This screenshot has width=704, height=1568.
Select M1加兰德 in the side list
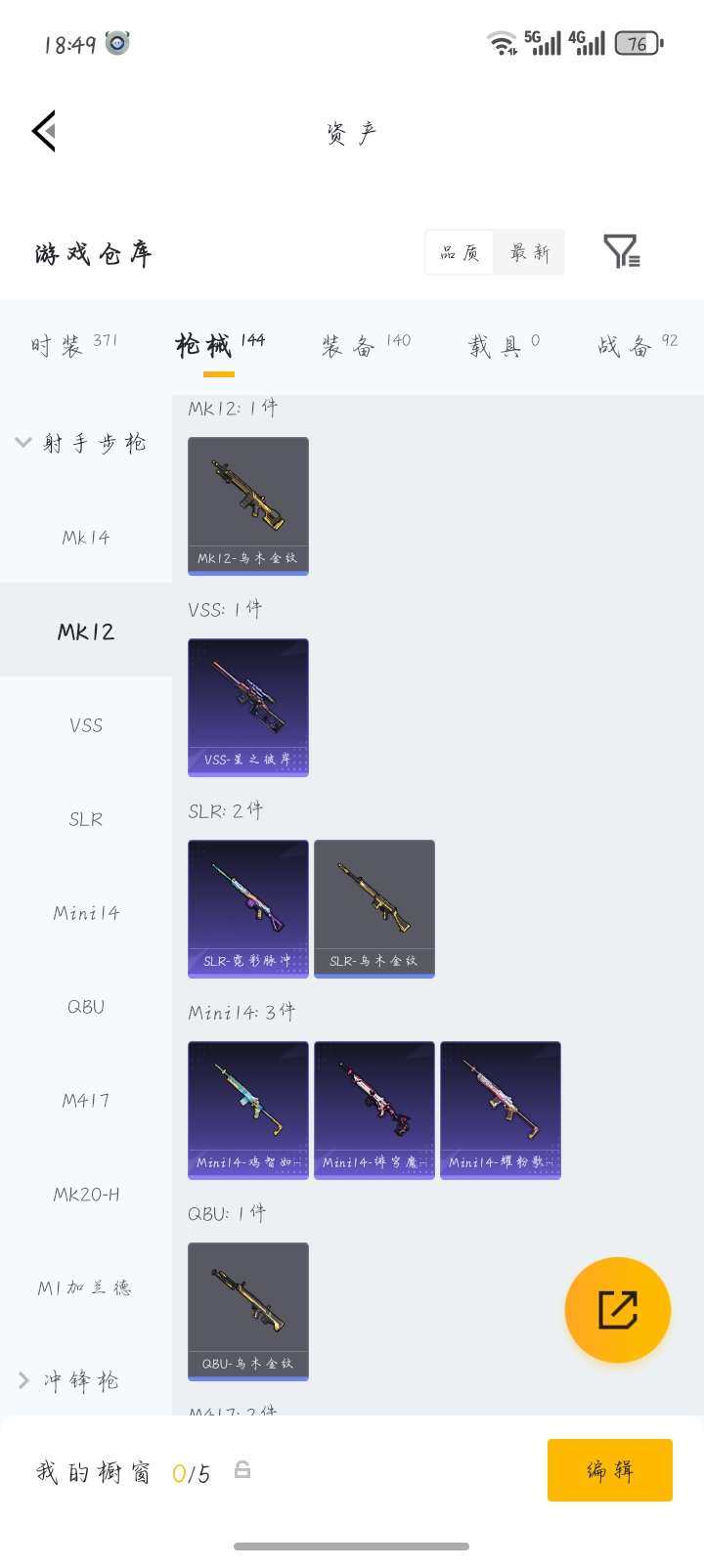point(86,1287)
